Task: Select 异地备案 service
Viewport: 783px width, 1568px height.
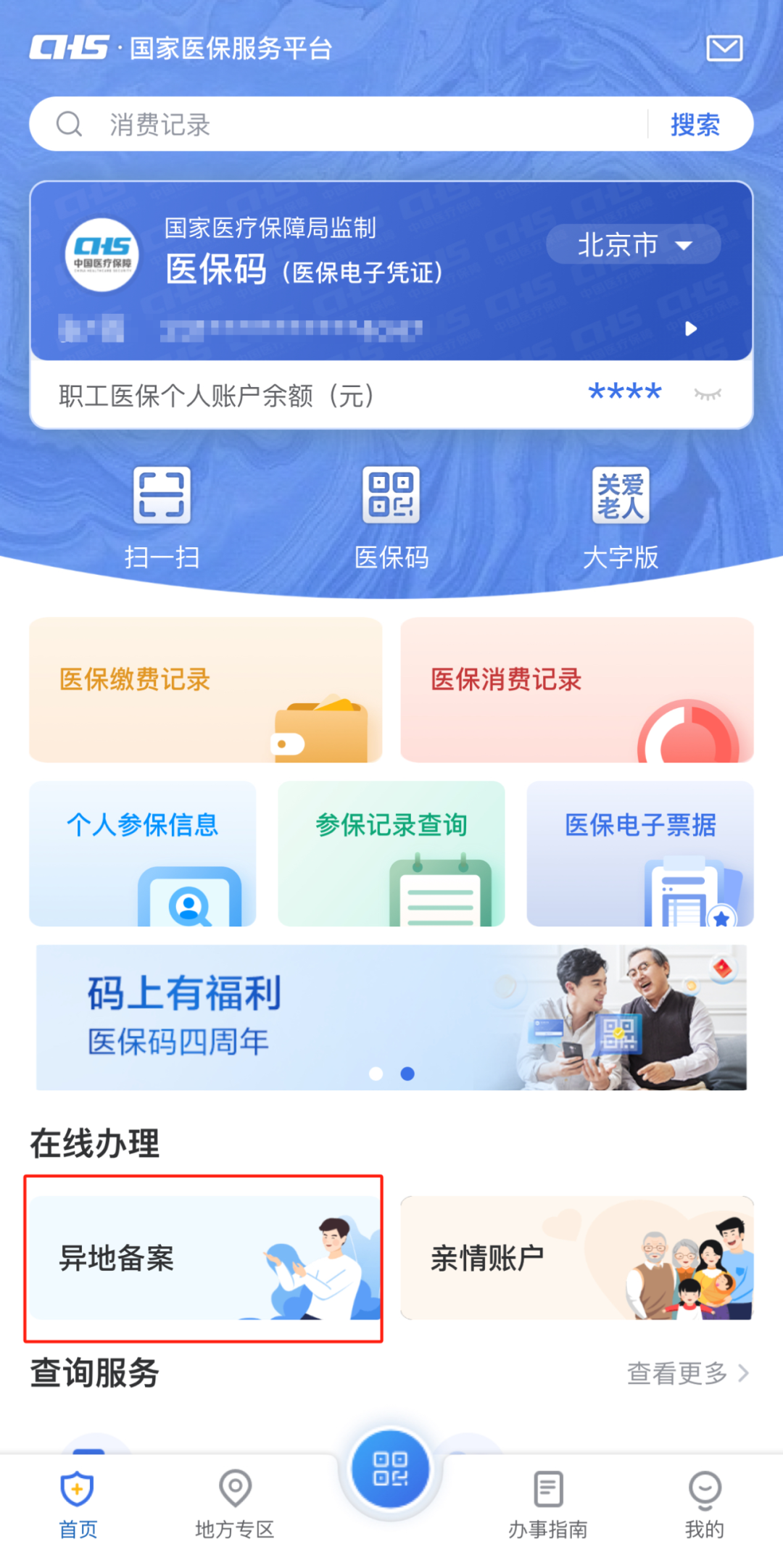Action: coord(204,1258)
